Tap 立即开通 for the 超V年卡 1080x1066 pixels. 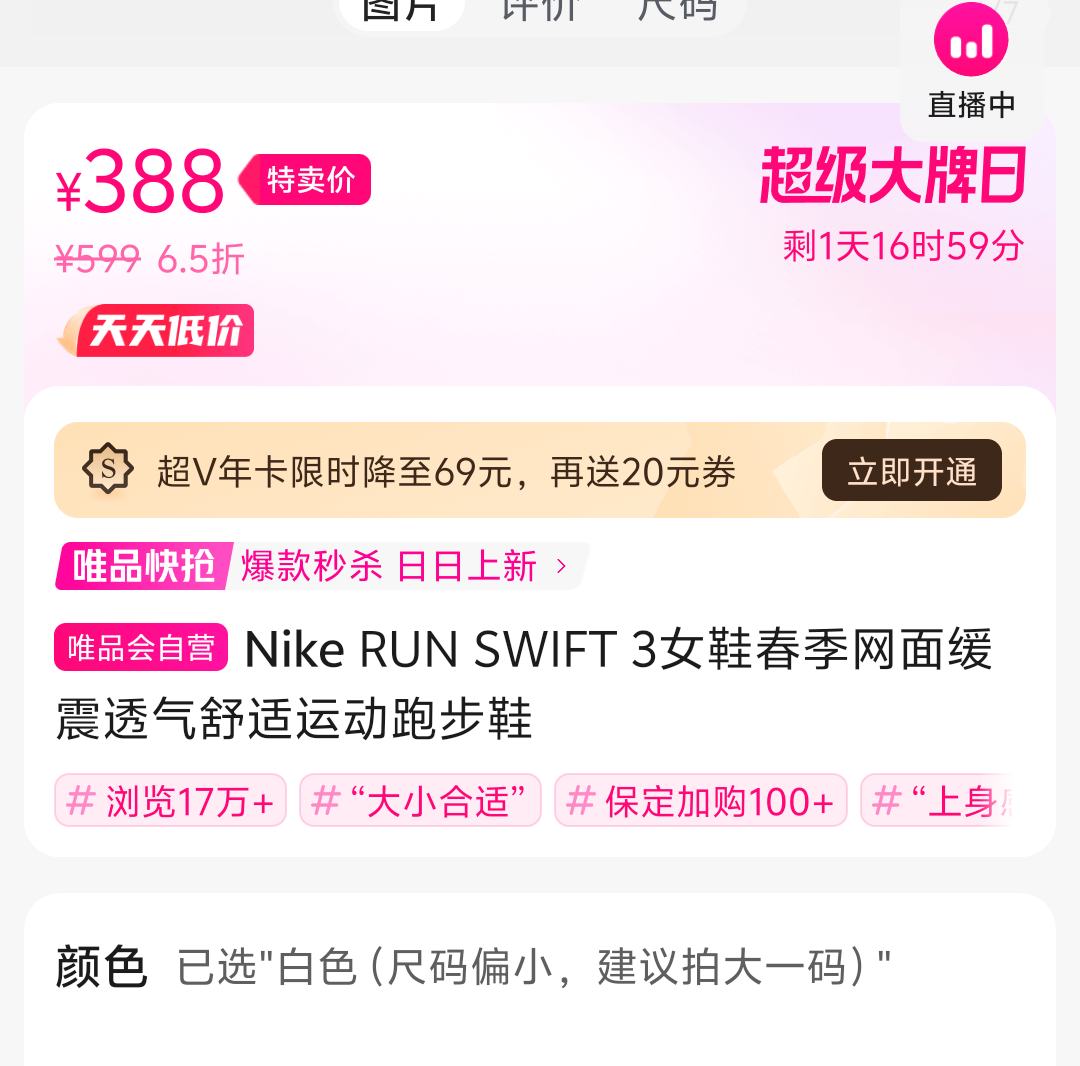(x=911, y=471)
